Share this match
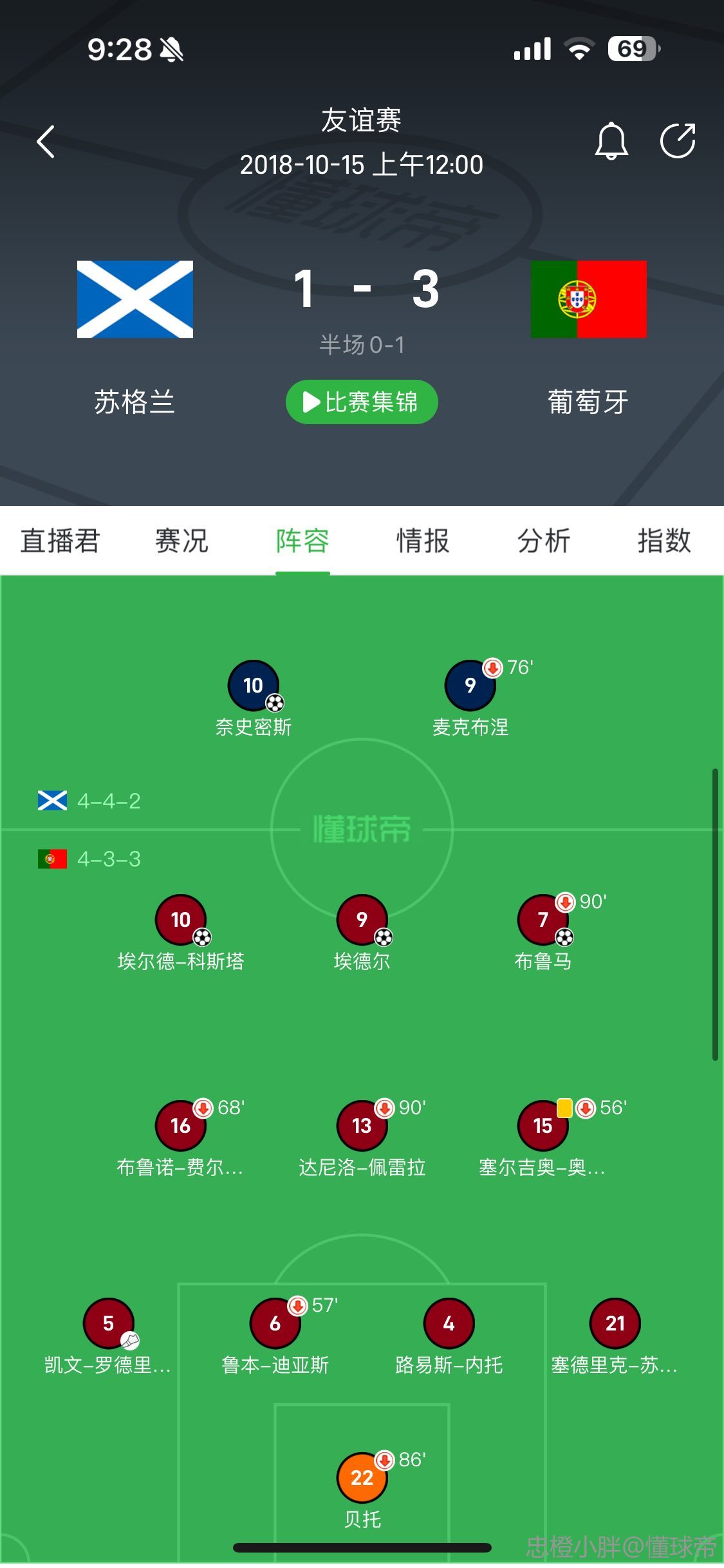This screenshot has width=724, height=1568. [678, 140]
